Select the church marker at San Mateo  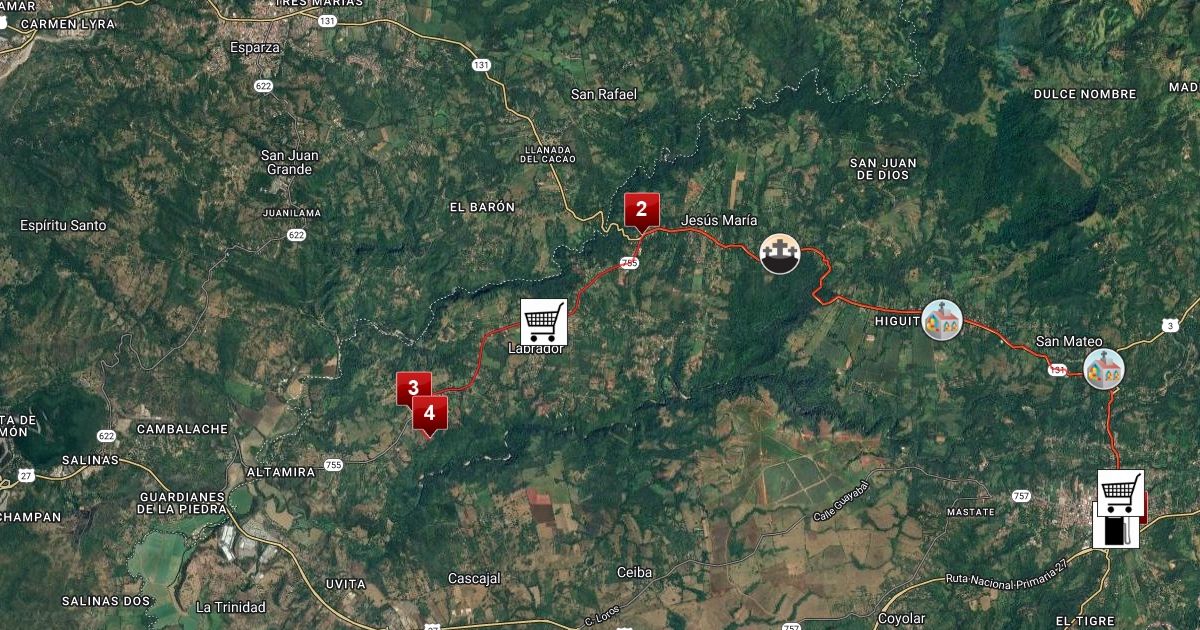pyautogui.click(x=1104, y=369)
